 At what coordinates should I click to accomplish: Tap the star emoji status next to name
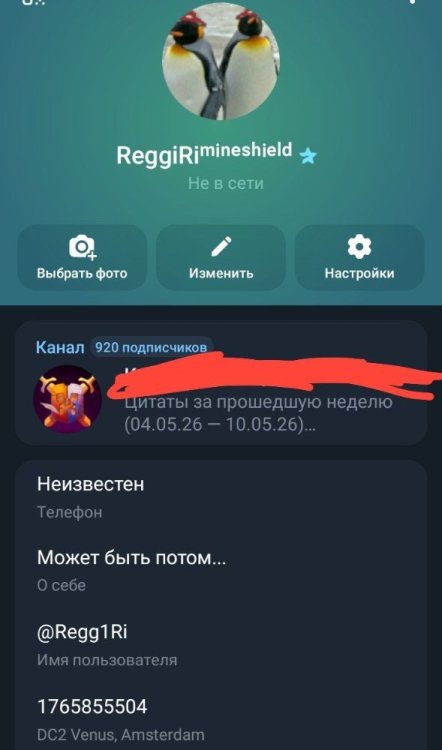point(308,156)
